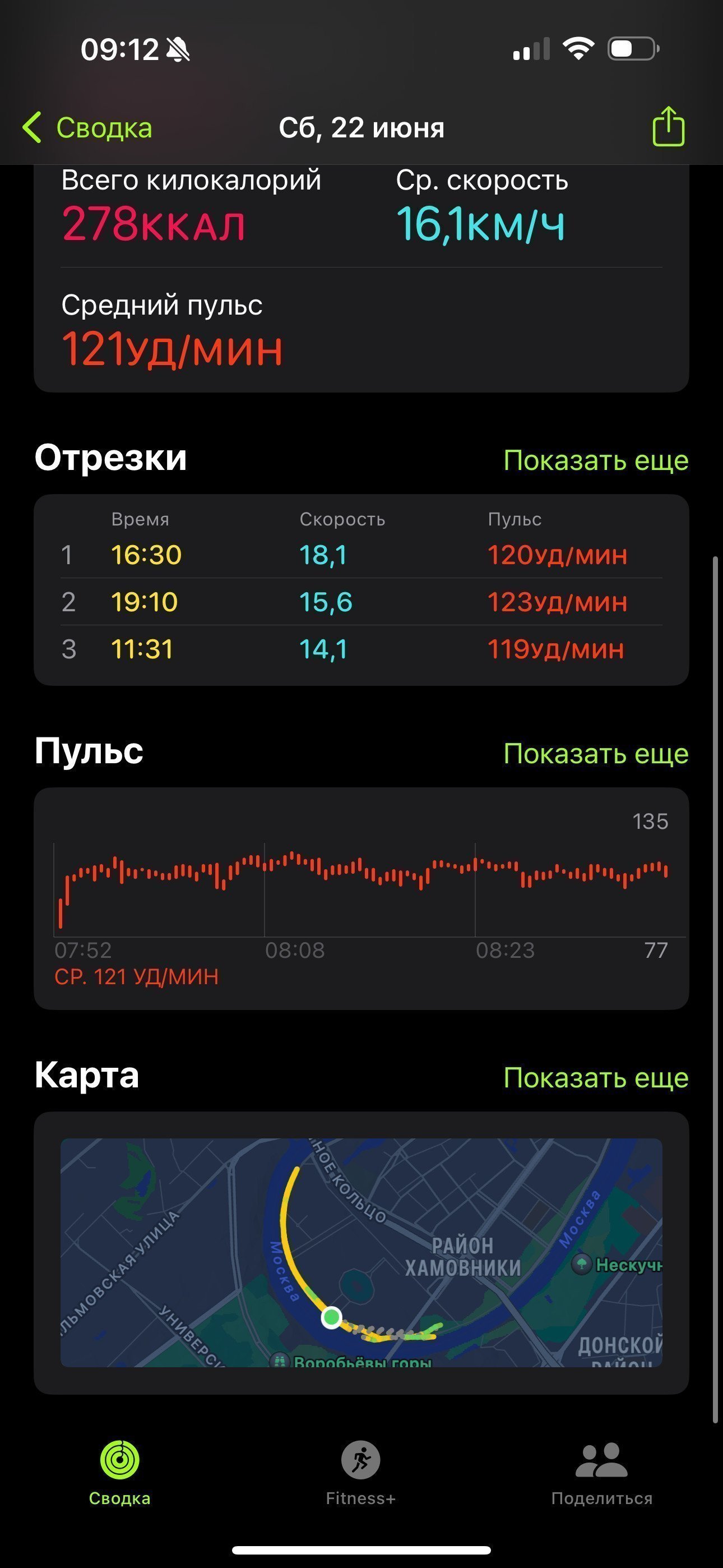Open the heart rate chart card
The height and width of the screenshot is (1568, 723).
[x=361, y=898]
